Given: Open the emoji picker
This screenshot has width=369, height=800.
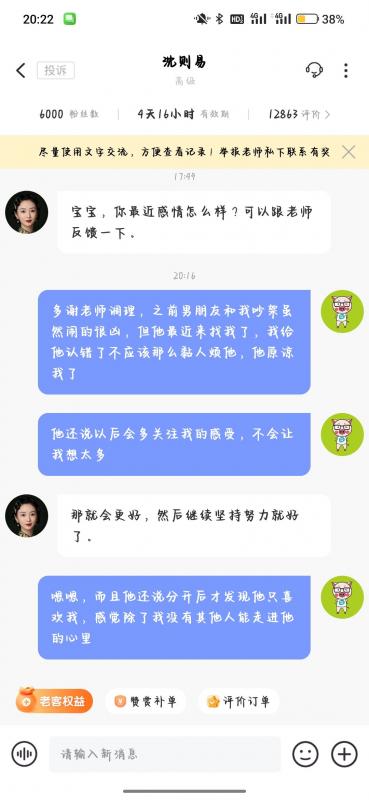Looking at the screenshot, I should (305, 754).
